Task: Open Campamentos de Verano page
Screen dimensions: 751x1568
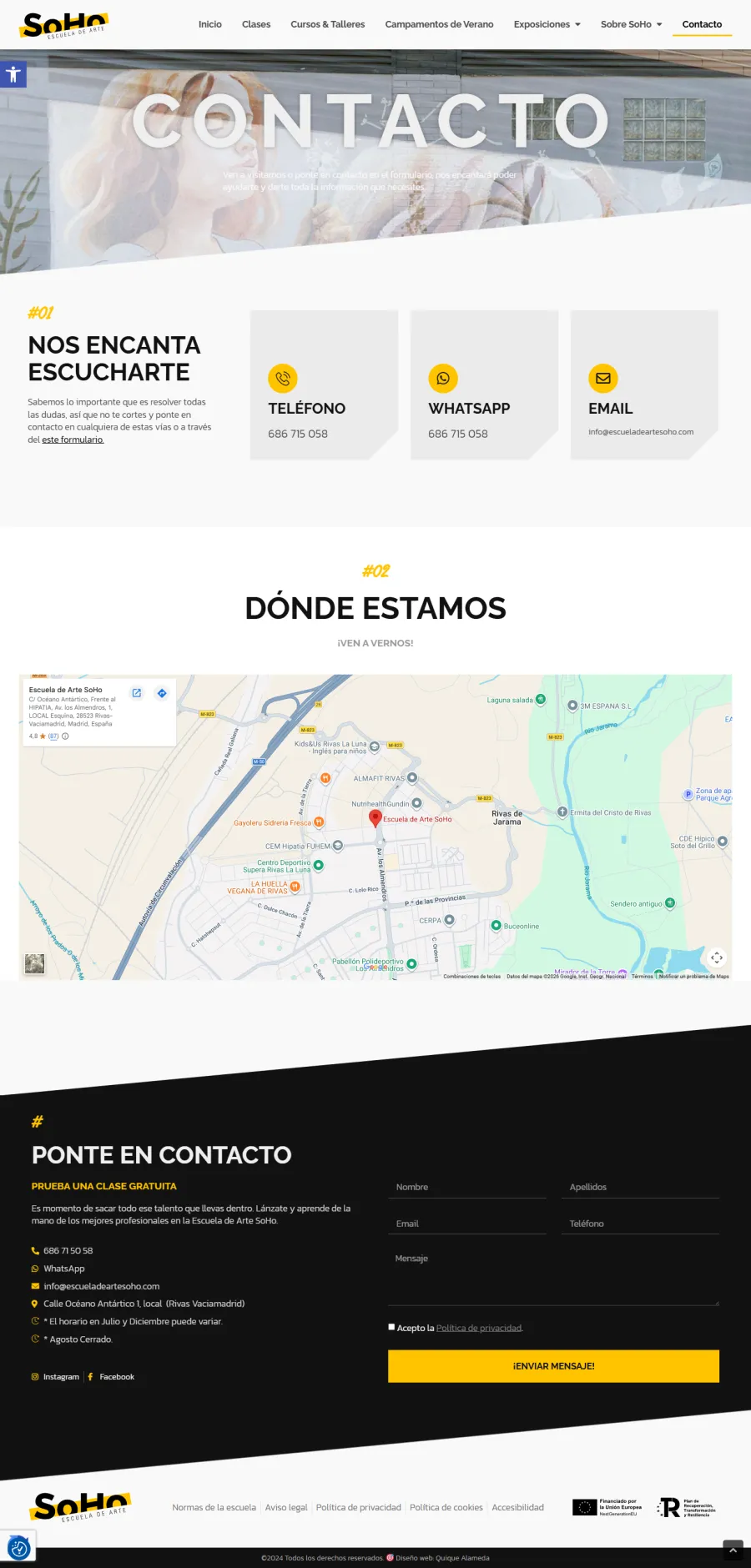Action: point(439,24)
